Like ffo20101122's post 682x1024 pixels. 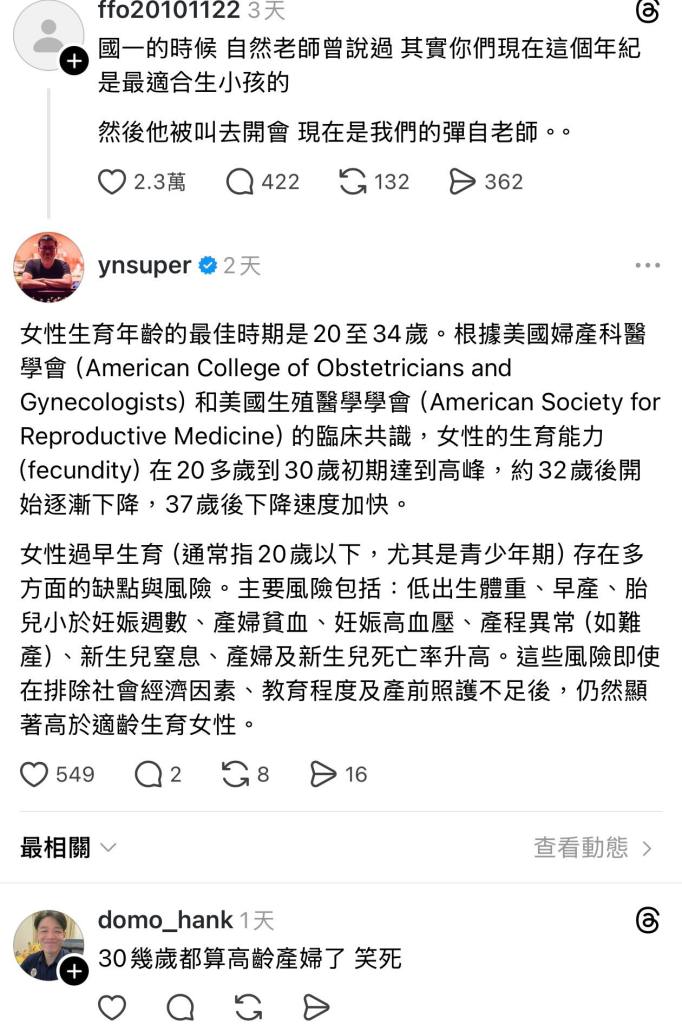coord(112,181)
